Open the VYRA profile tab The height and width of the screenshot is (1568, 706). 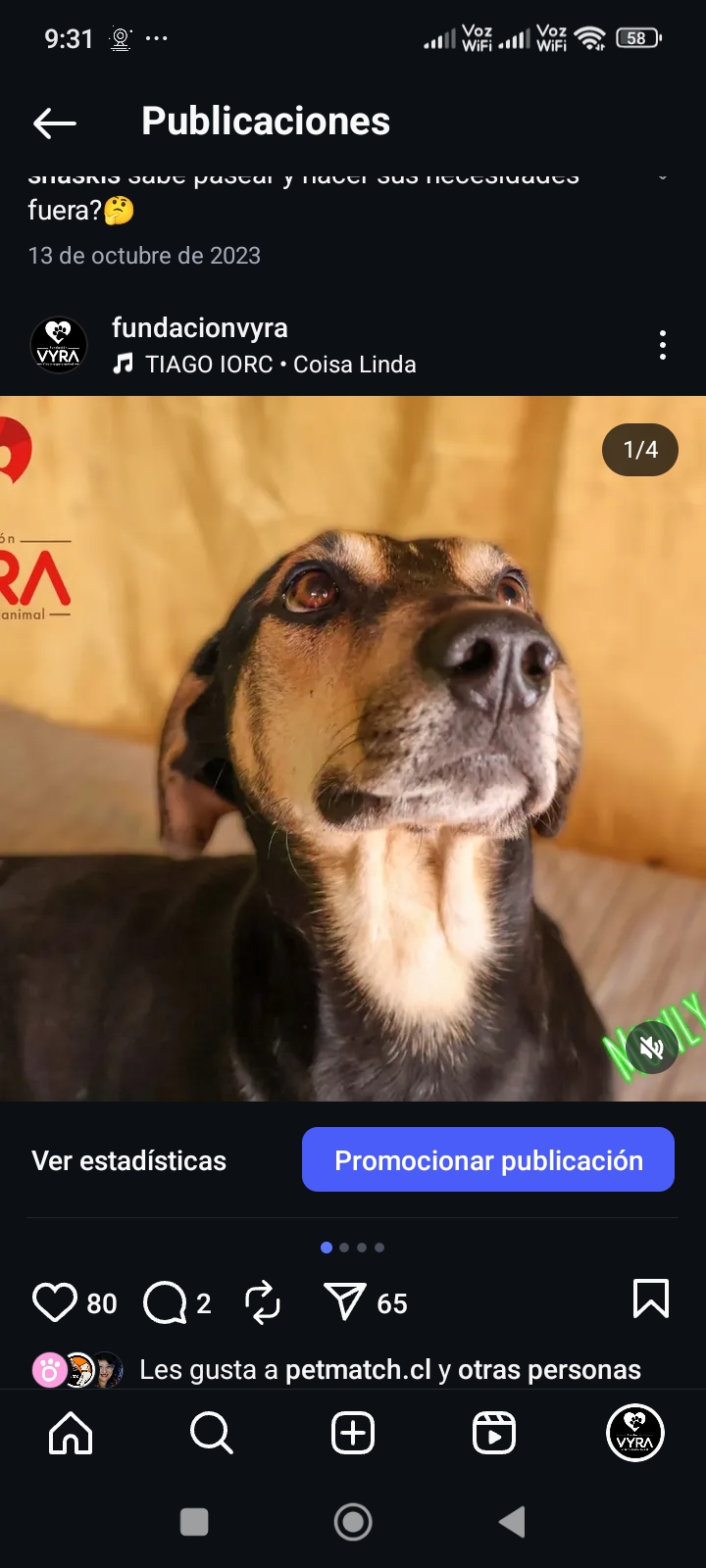point(635,1434)
